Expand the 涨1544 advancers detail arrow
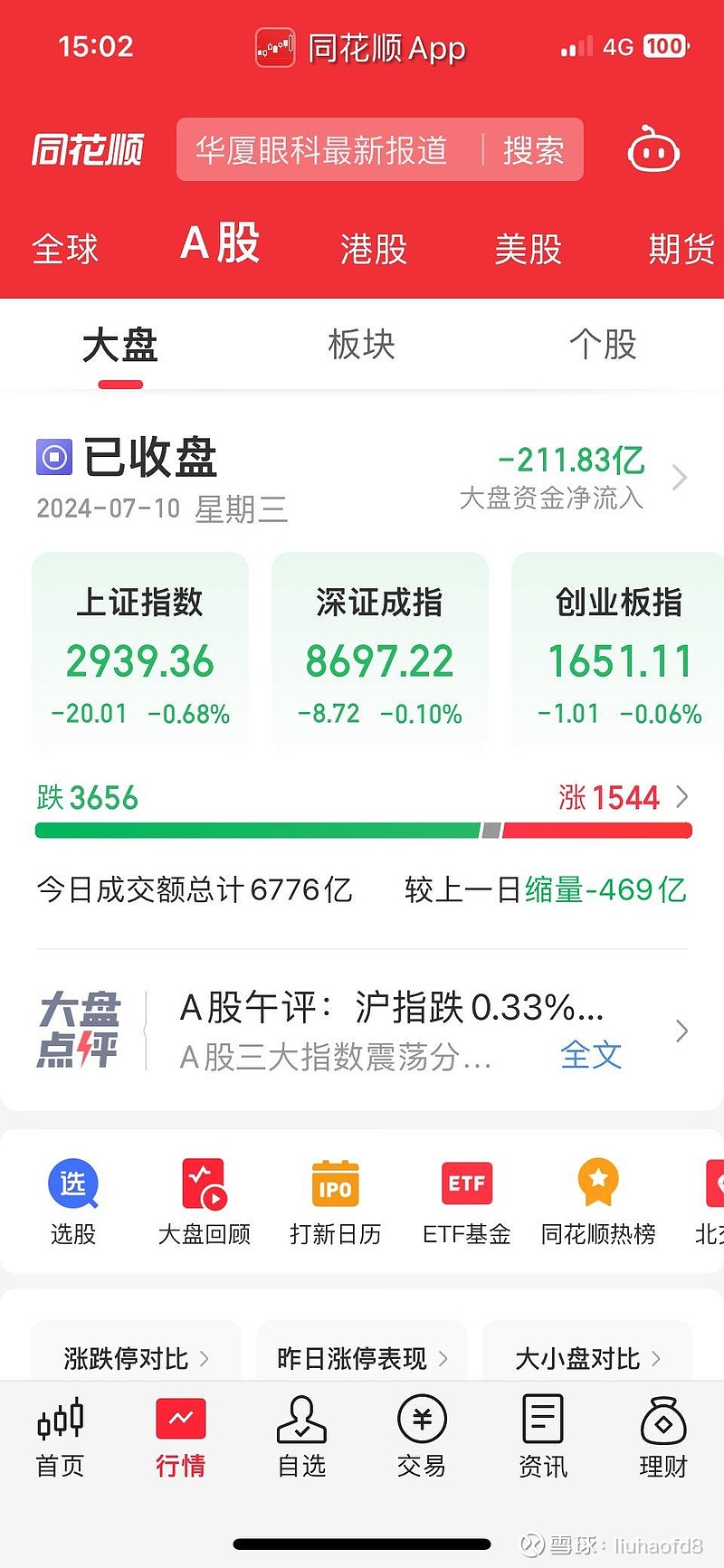This screenshot has height=1568, width=724. pos(685,797)
